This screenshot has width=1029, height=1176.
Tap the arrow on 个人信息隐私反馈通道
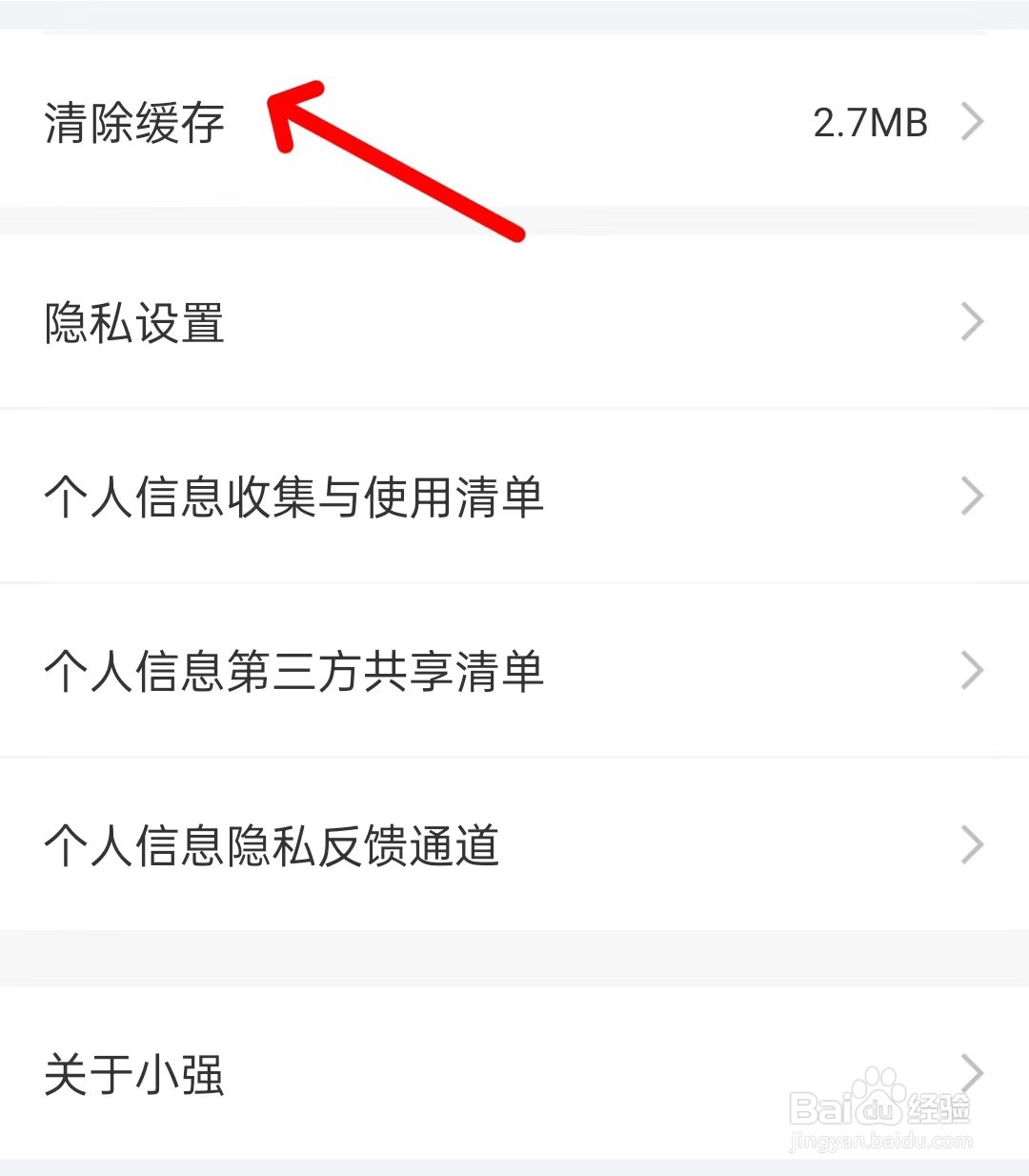(x=973, y=843)
